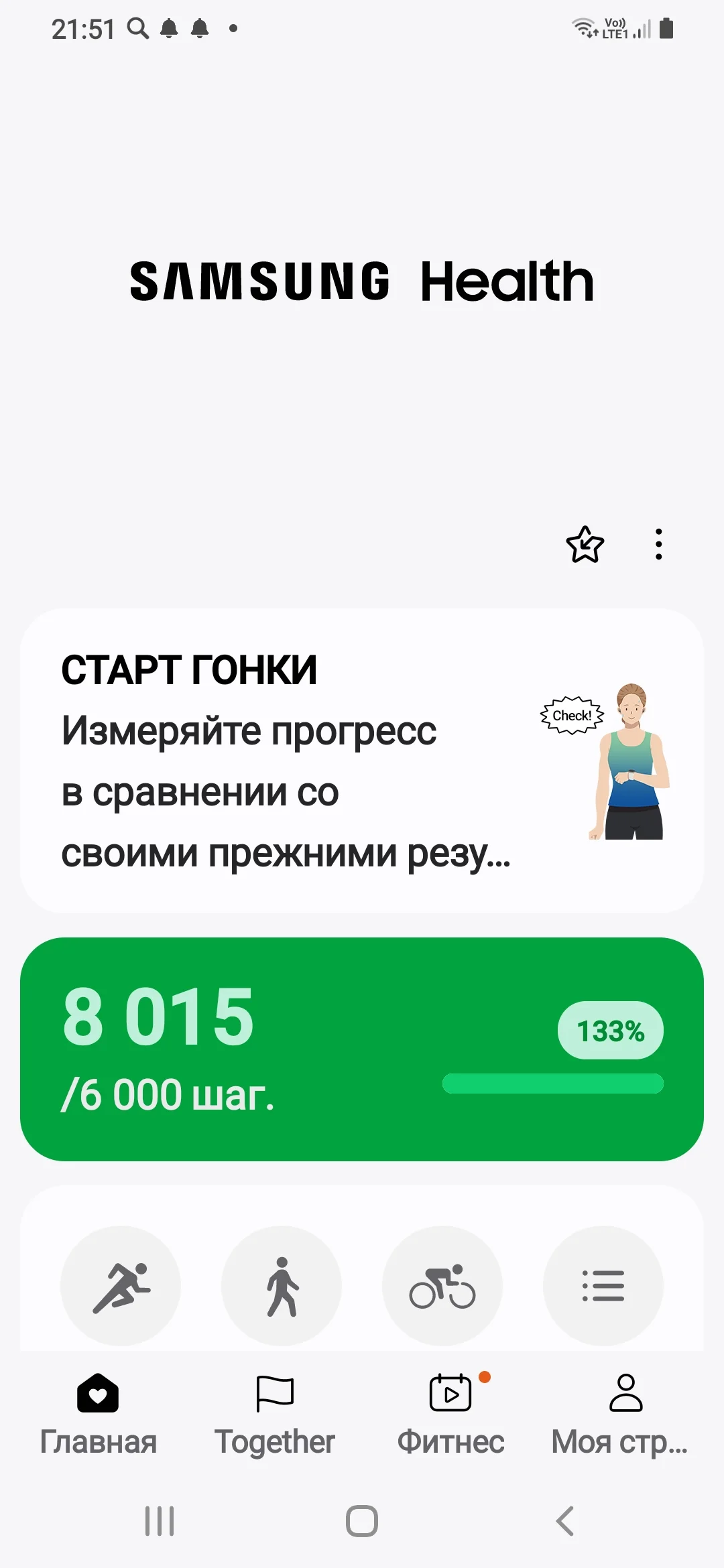724x1568 pixels.
Task: Tap the 133% goal badge
Action: pyautogui.click(x=609, y=1030)
